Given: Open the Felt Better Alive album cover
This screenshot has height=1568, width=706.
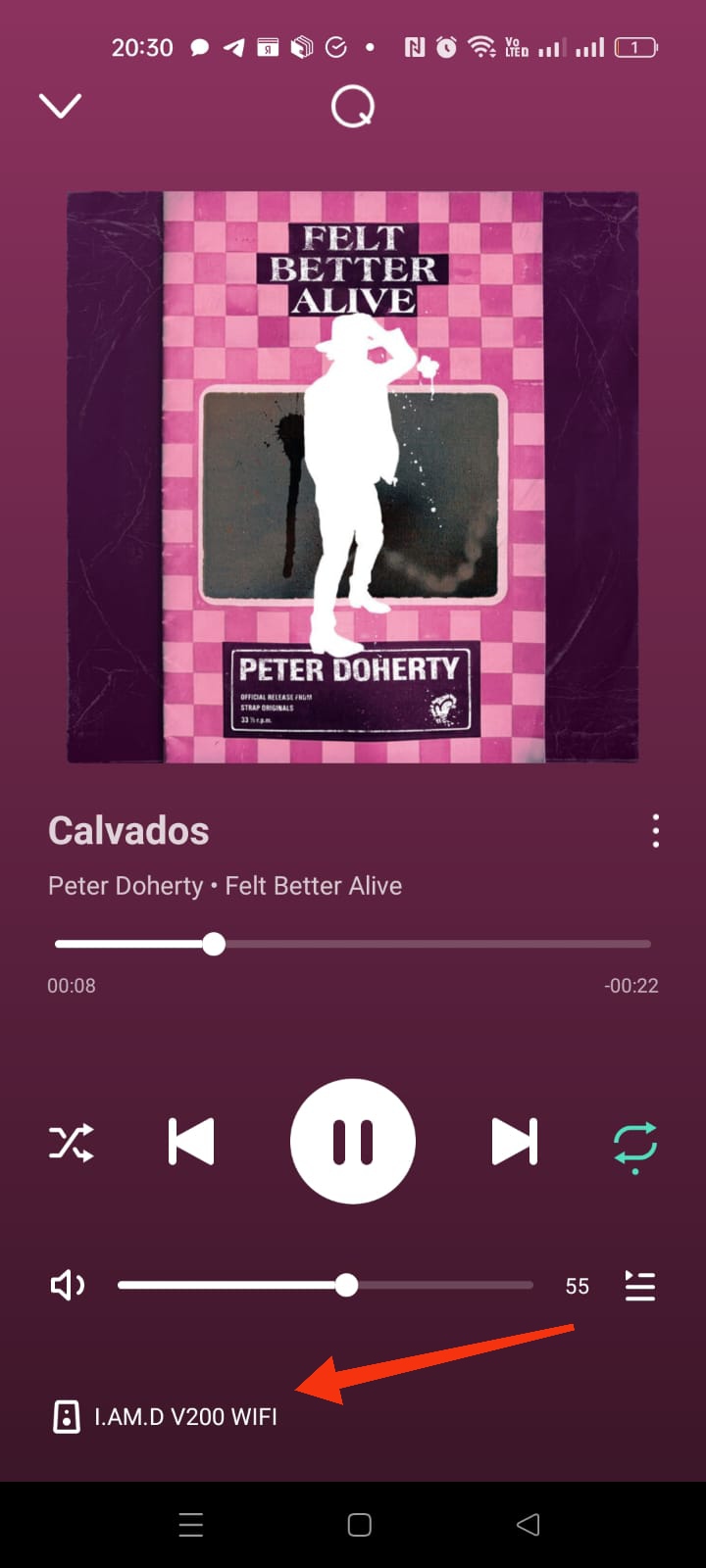Looking at the screenshot, I should click(x=353, y=477).
